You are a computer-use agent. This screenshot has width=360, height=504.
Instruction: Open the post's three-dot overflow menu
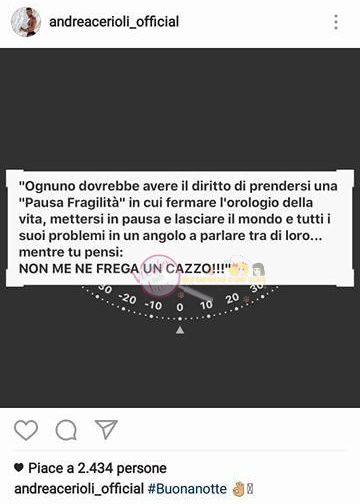click(336, 22)
